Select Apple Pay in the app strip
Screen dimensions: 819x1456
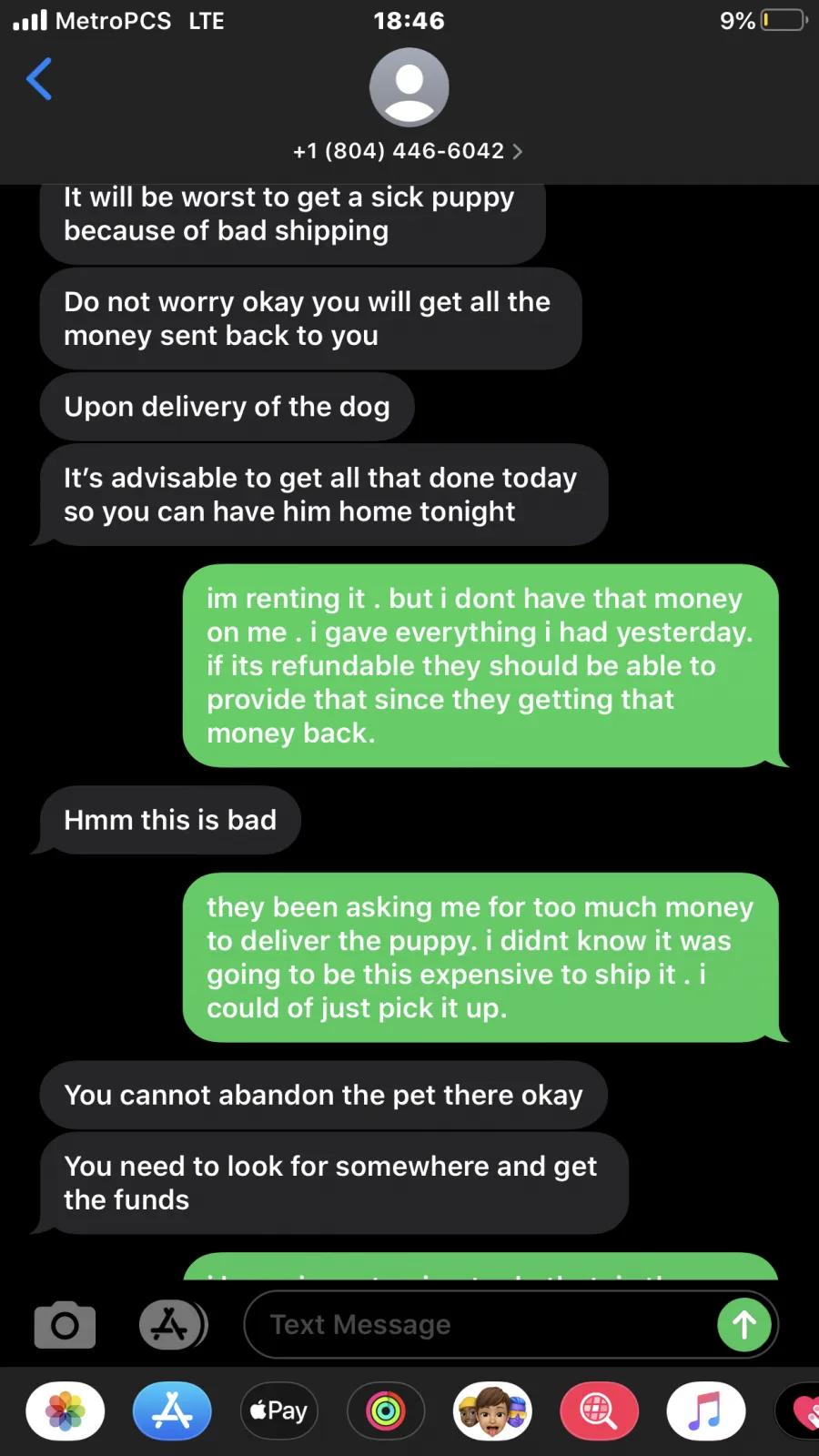click(278, 1411)
